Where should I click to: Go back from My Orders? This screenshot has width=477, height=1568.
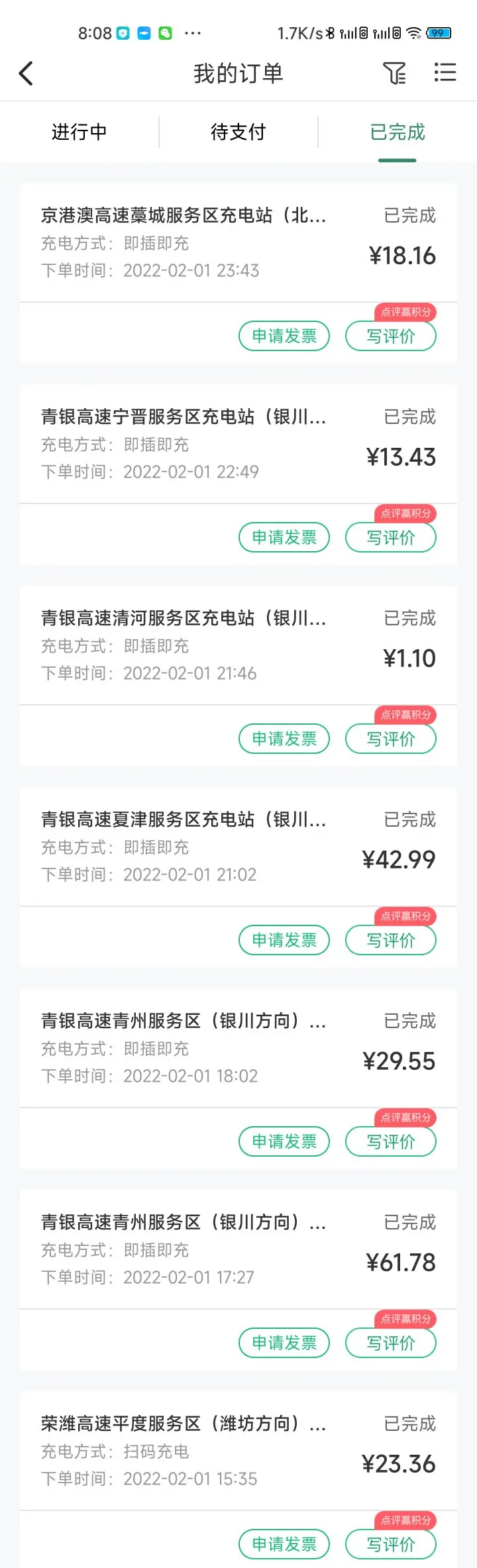pyautogui.click(x=26, y=74)
